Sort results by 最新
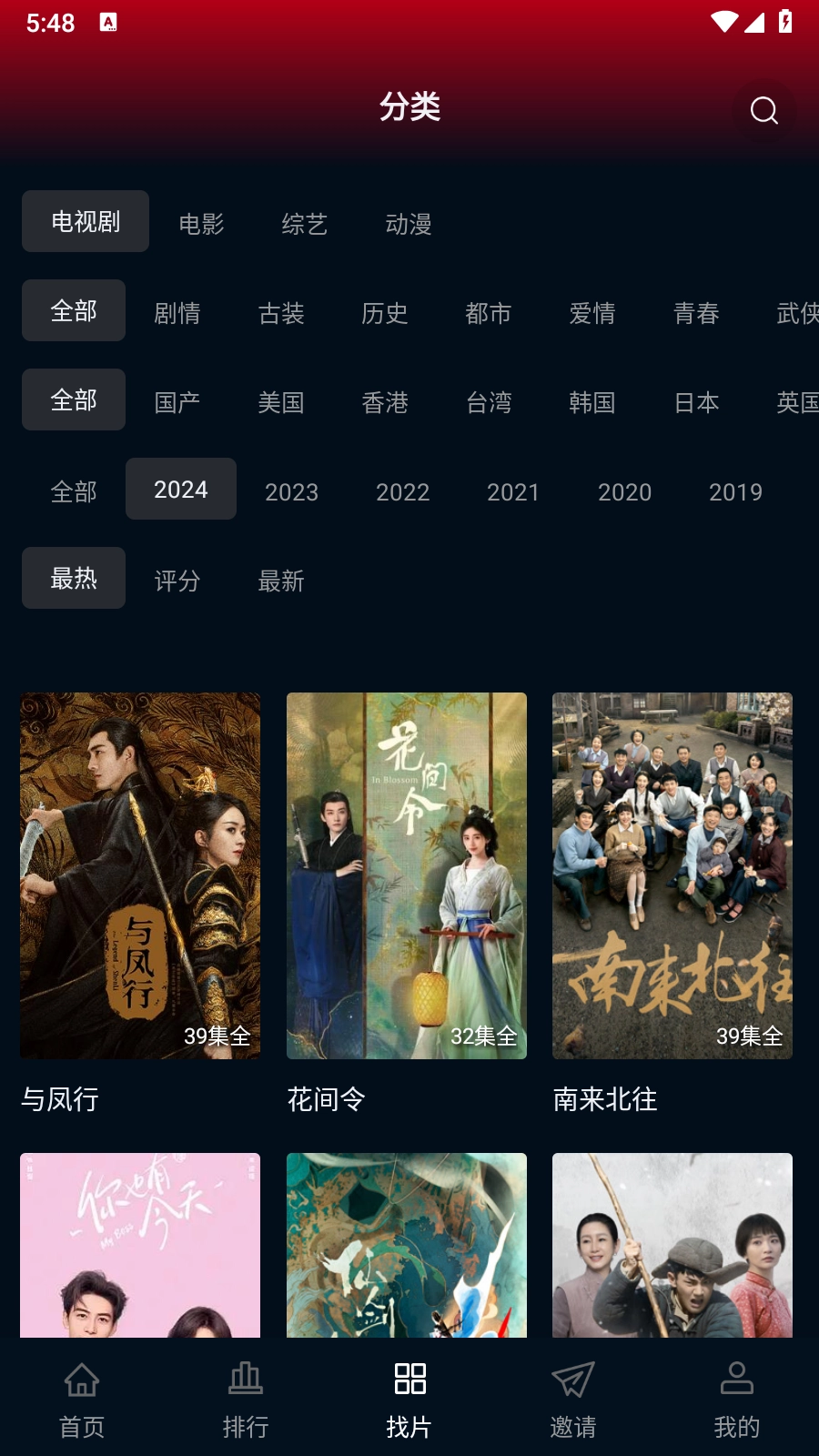Screen dimensions: 819x1456 [280, 581]
